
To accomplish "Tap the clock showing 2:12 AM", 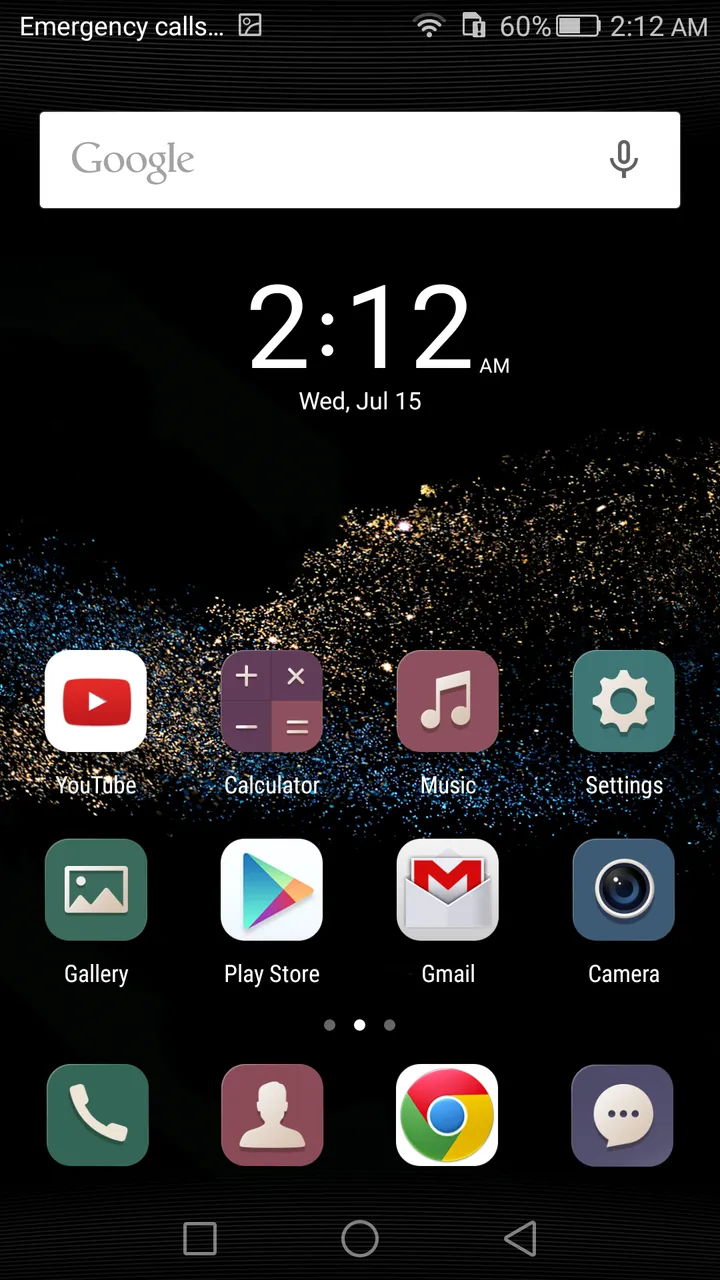I will pyautogui.click(x=360, y=325).
